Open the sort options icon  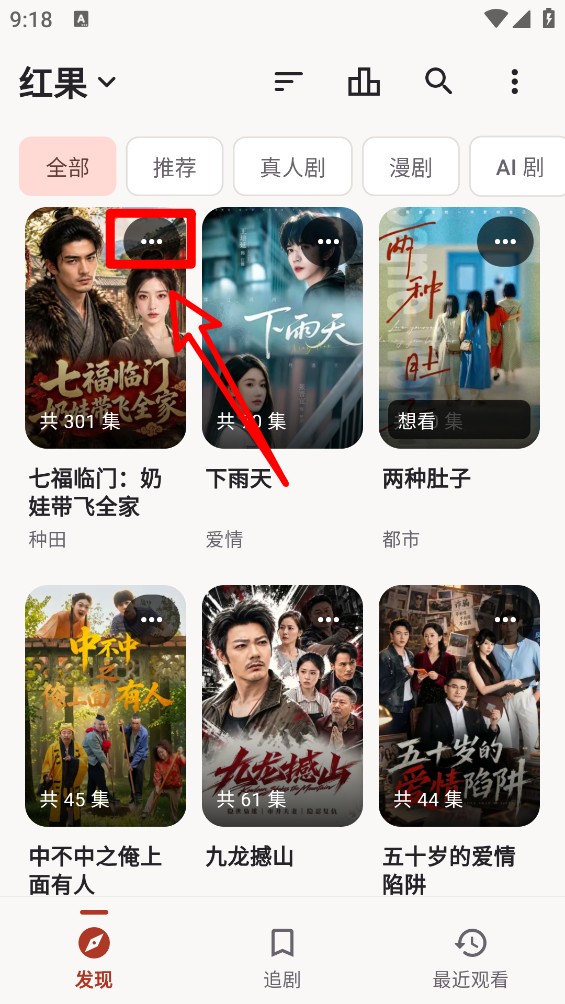coord(288,81)
